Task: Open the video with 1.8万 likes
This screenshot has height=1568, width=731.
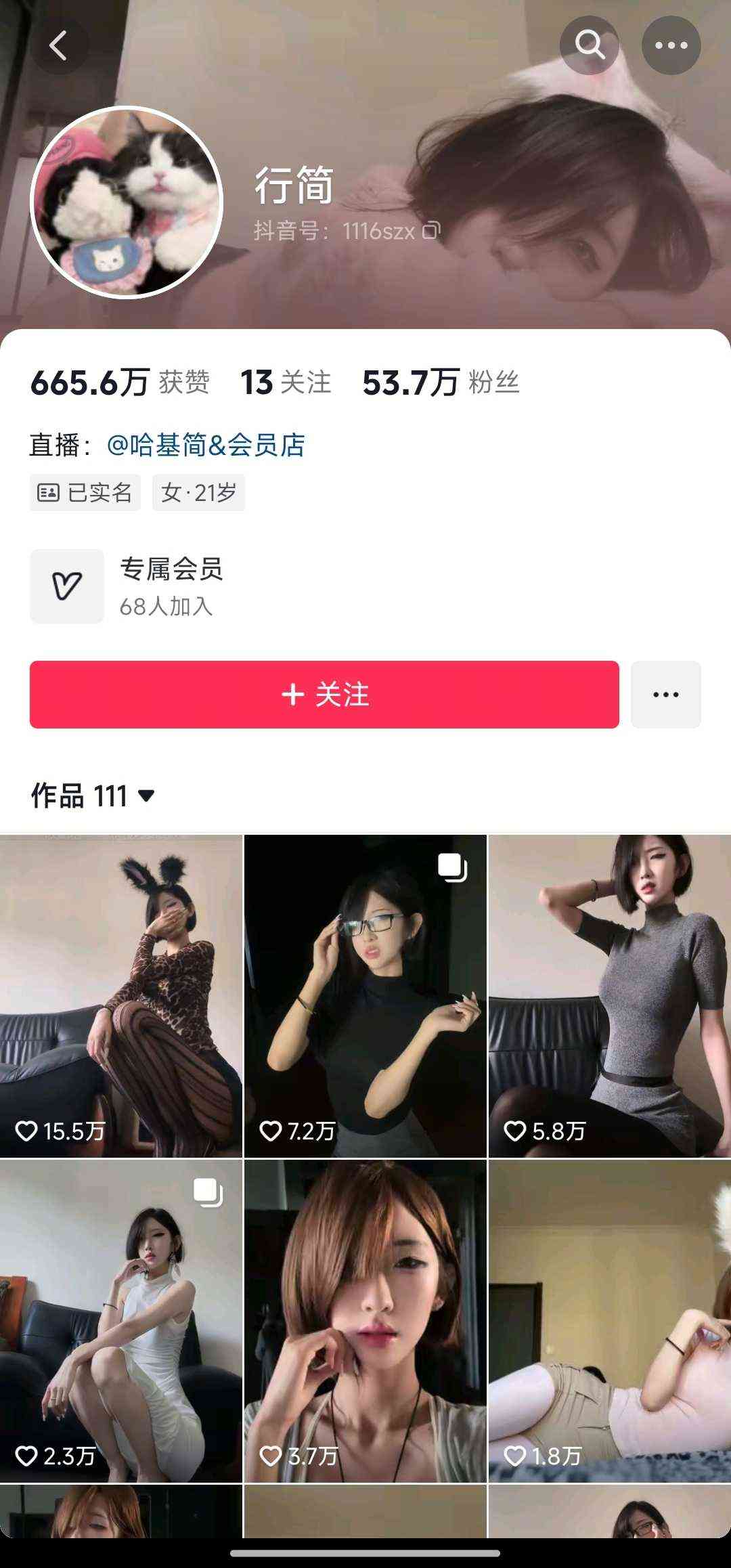Action: click(609, 1320)
